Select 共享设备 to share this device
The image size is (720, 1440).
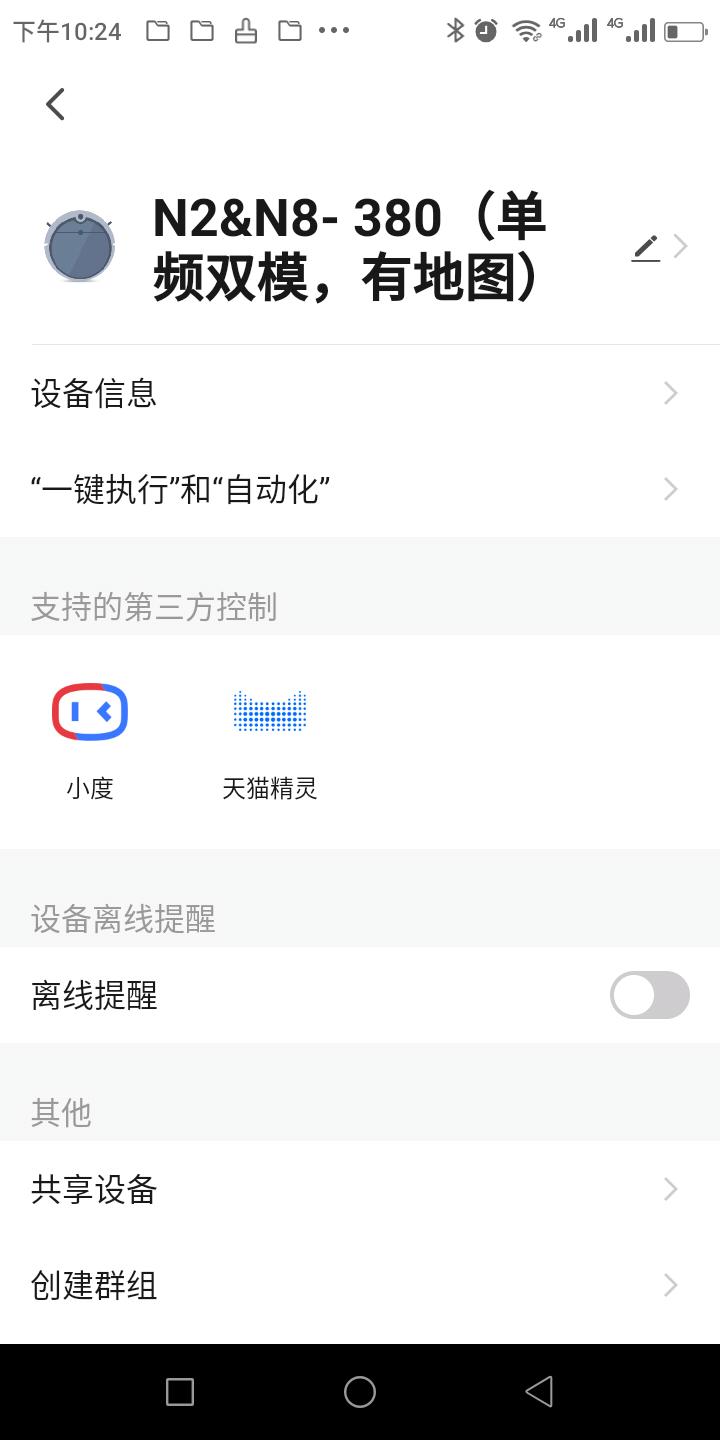(x=360, y=1189)
